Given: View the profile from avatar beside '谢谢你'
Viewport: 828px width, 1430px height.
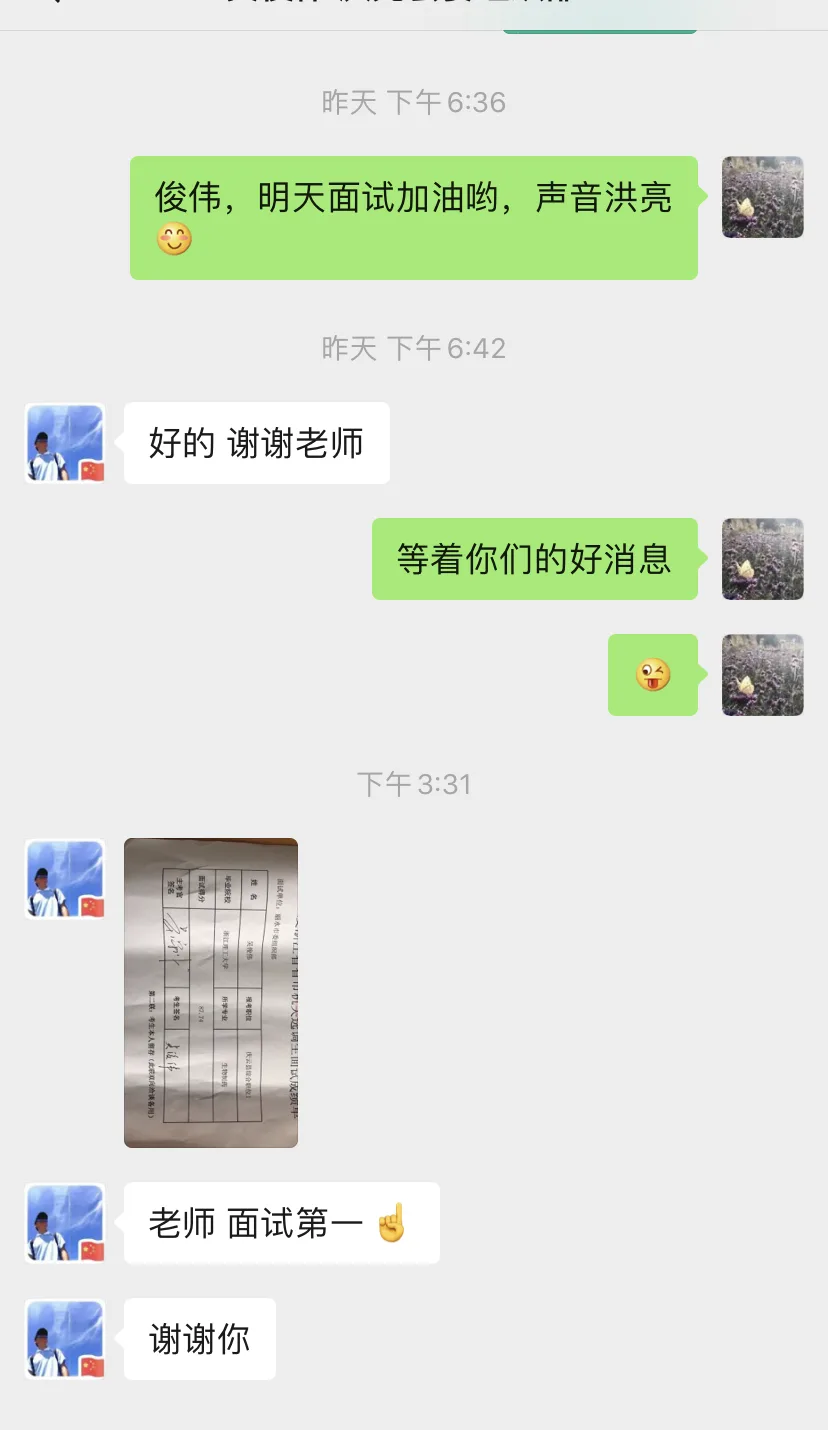Looking at the screenshot, I should pos(65,1339).
